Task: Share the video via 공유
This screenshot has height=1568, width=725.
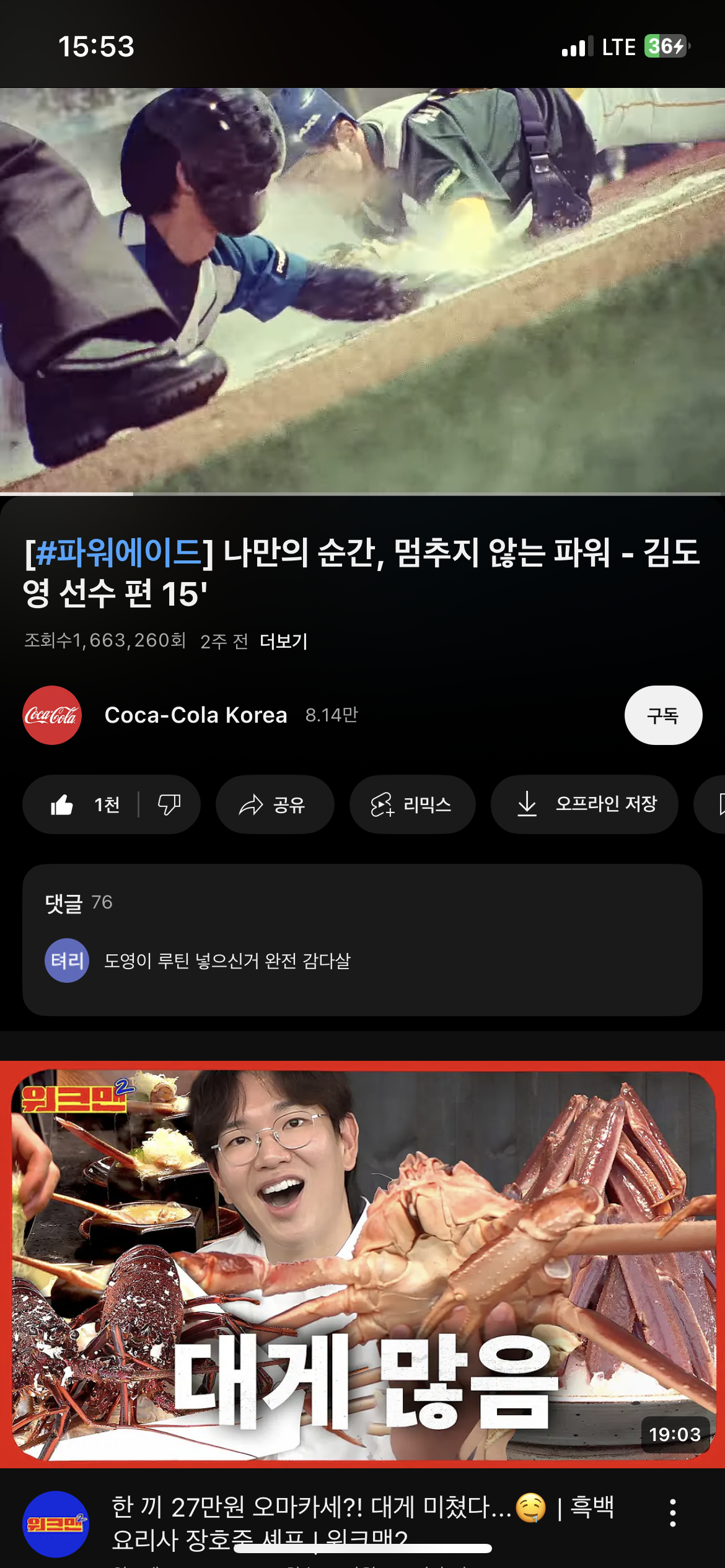Action: 275,804
